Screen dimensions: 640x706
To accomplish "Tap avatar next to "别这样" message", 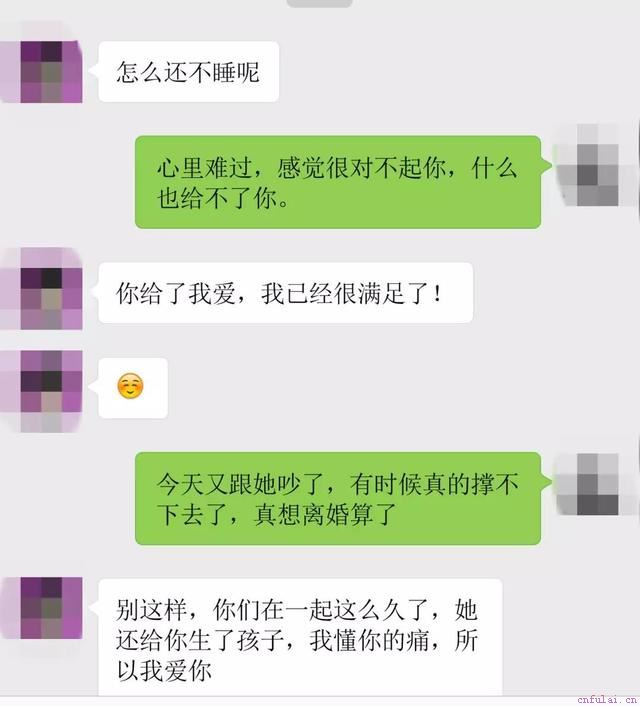I will click(x=41, y=614).
